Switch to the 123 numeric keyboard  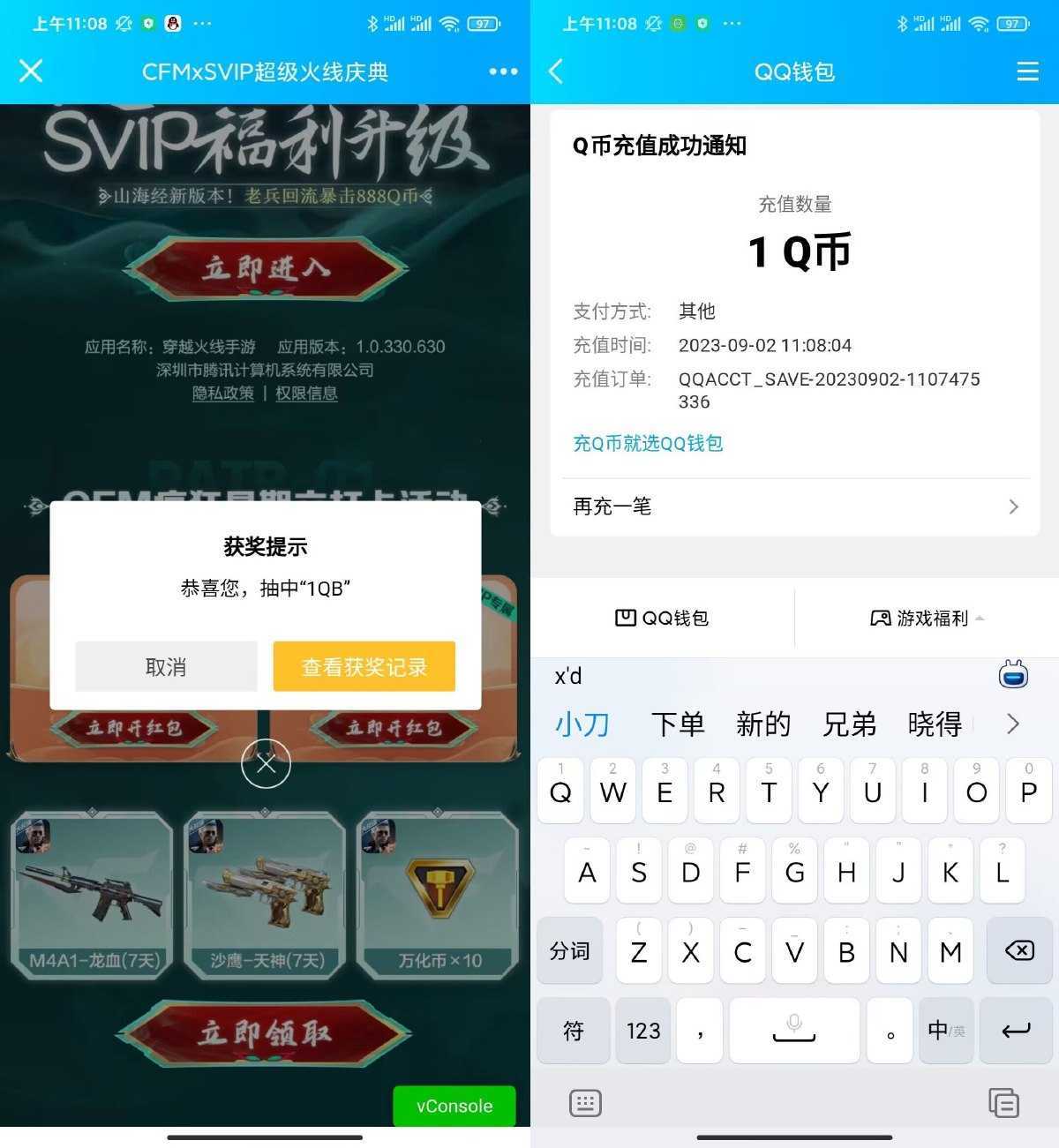click(x=642, y=1031)
